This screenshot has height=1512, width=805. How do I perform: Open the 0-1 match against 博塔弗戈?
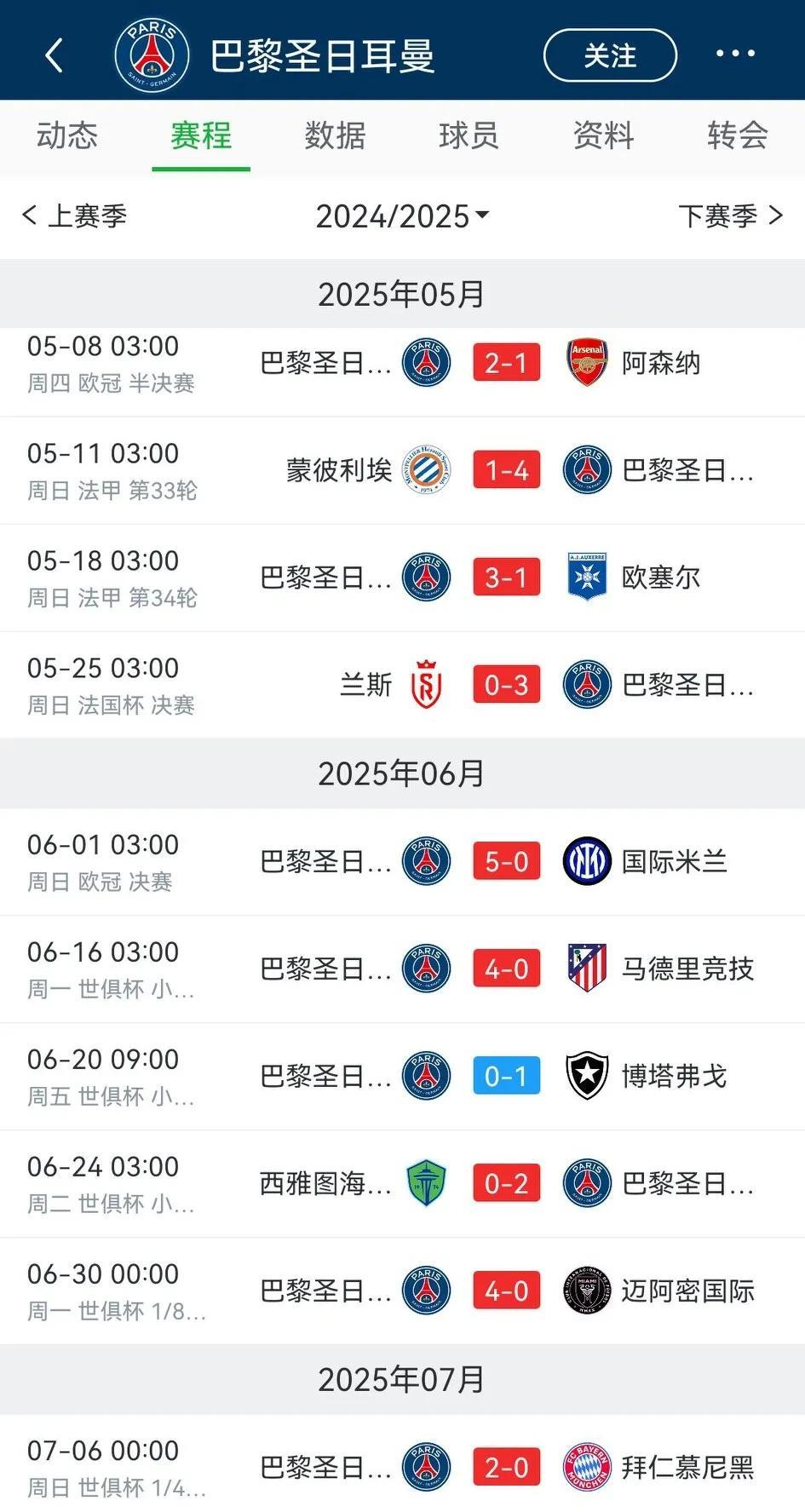402,1077
